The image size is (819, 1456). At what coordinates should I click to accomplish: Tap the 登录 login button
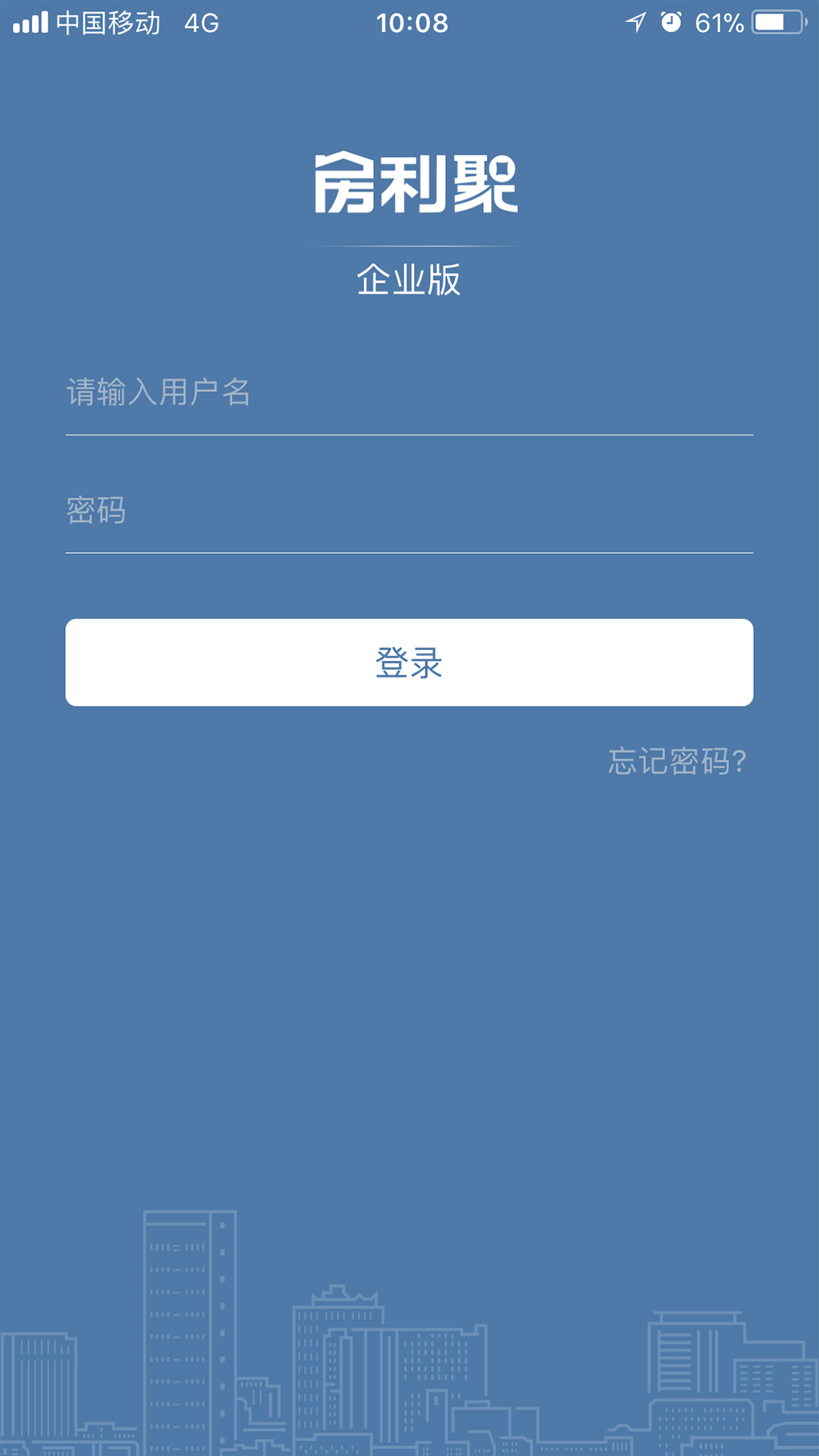(x=409, y=662)
